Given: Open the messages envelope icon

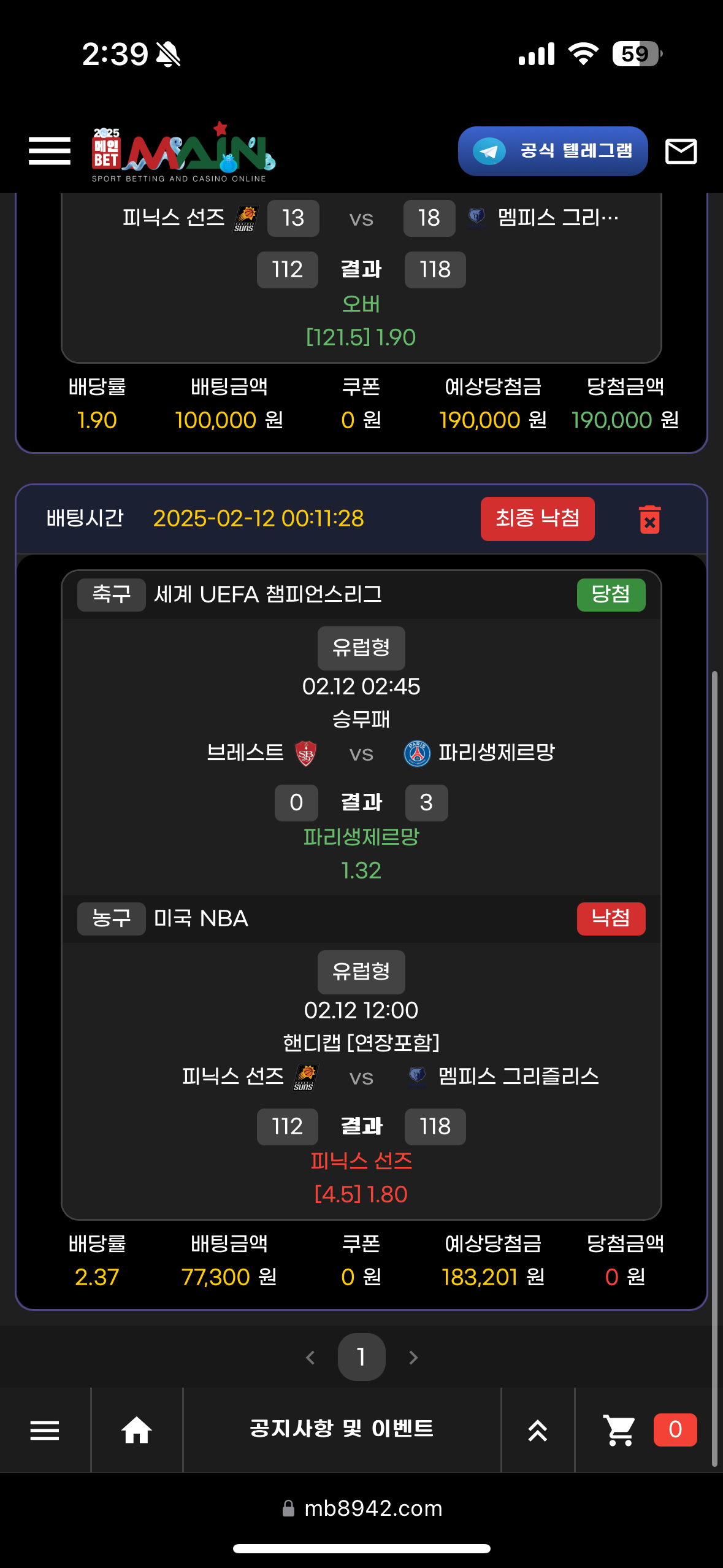Looking at the screenshot, I should [x=681, y=151].
